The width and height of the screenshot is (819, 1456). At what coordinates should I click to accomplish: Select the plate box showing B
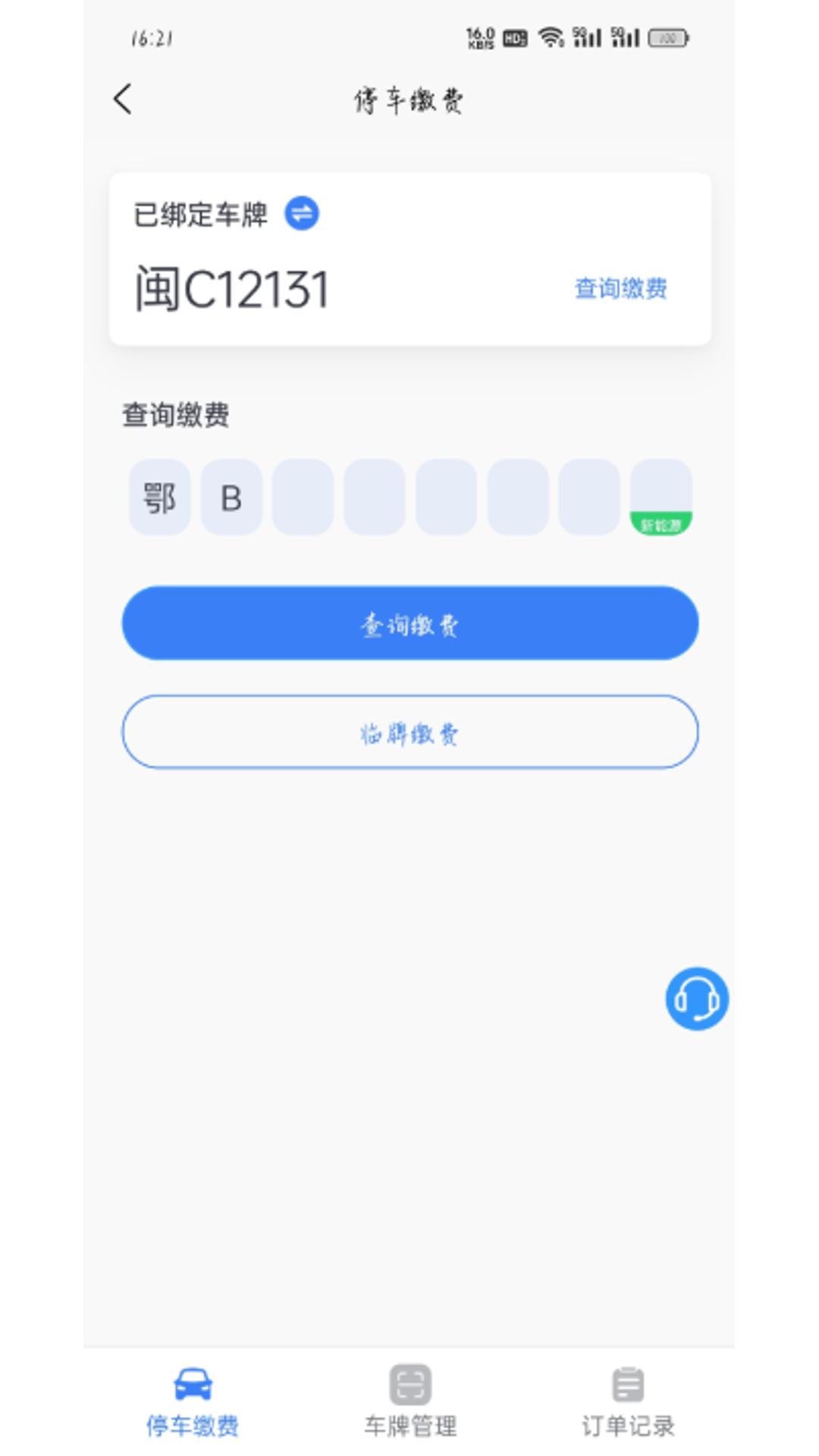tap(231, 497)
